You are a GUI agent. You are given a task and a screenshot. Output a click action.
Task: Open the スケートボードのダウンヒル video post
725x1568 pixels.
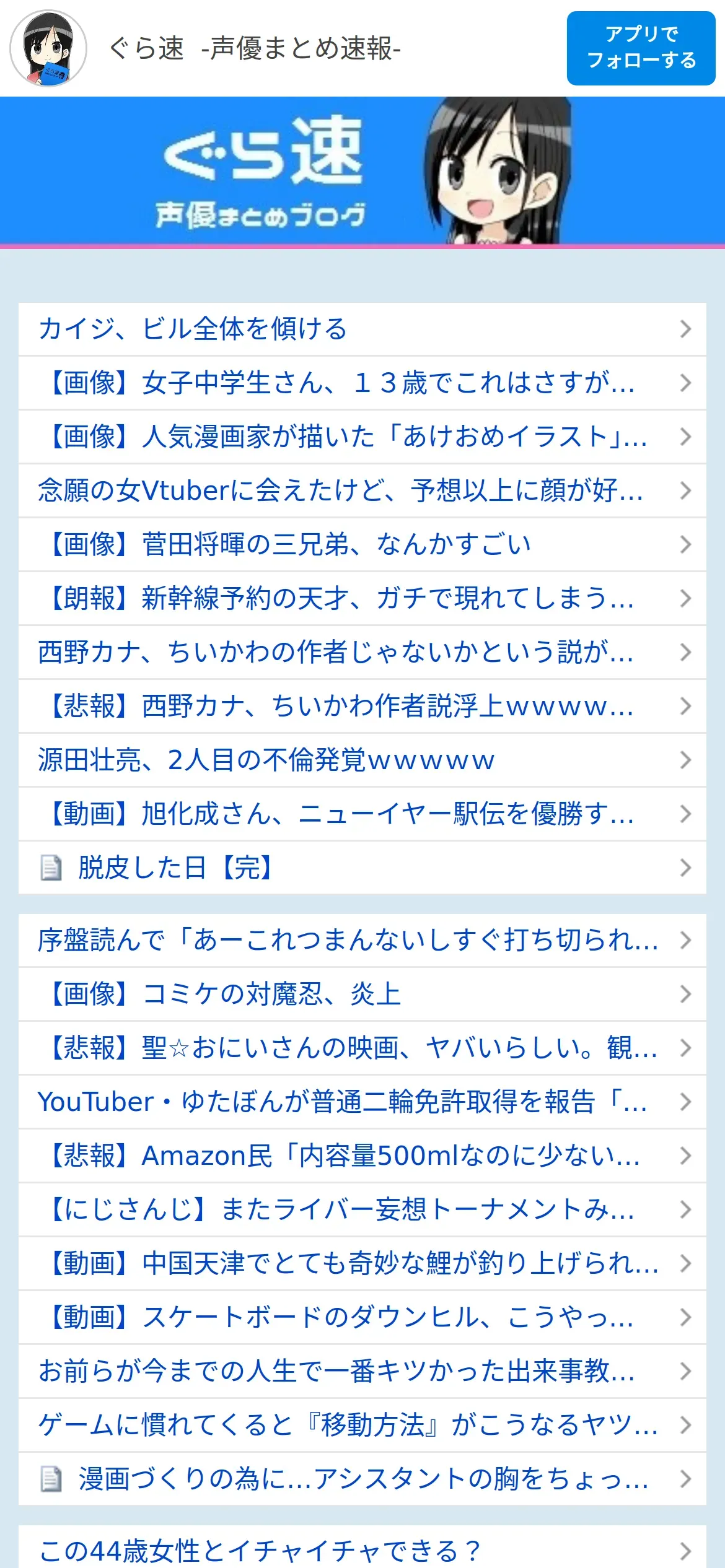click(362, 1317)
